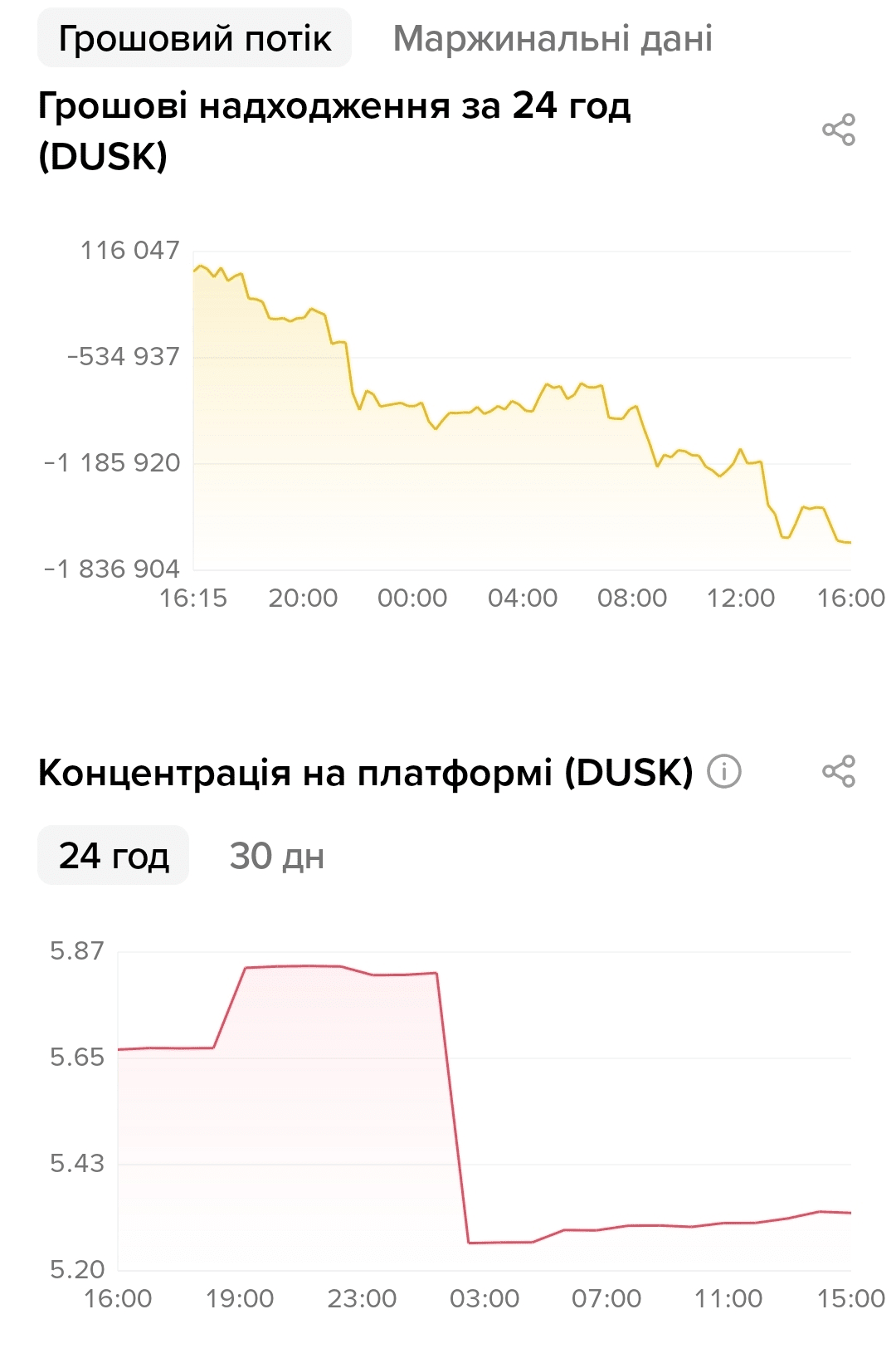Open info about Концентрація на платформі
The image size is (896, 1363).
[x=723, y=771]
